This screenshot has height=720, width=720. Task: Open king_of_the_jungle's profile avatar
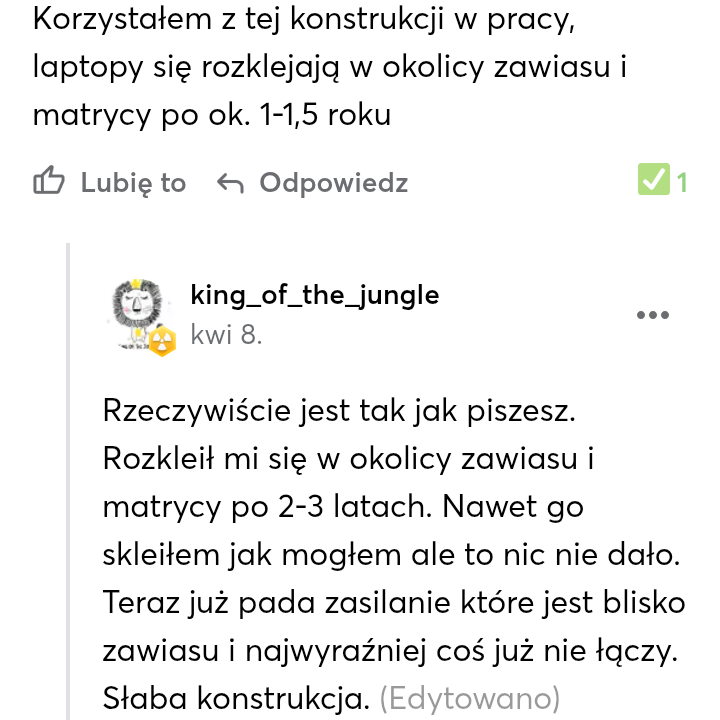click(x=140, y=315)
